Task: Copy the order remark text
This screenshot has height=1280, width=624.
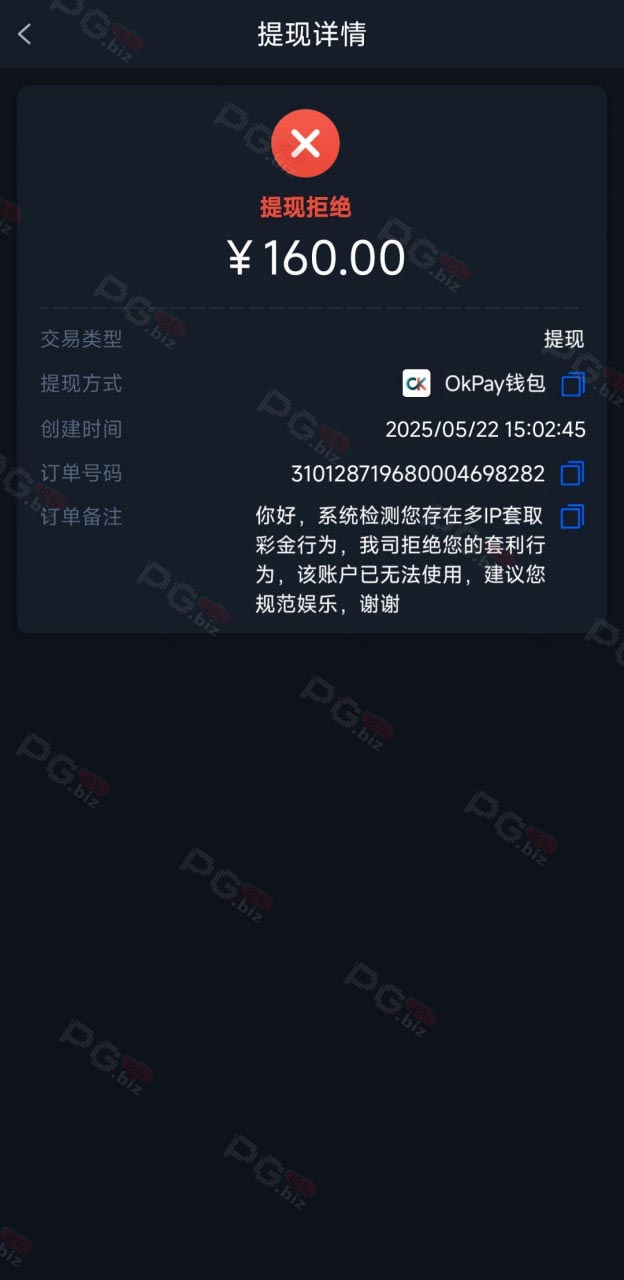Action: click(572, 517)
